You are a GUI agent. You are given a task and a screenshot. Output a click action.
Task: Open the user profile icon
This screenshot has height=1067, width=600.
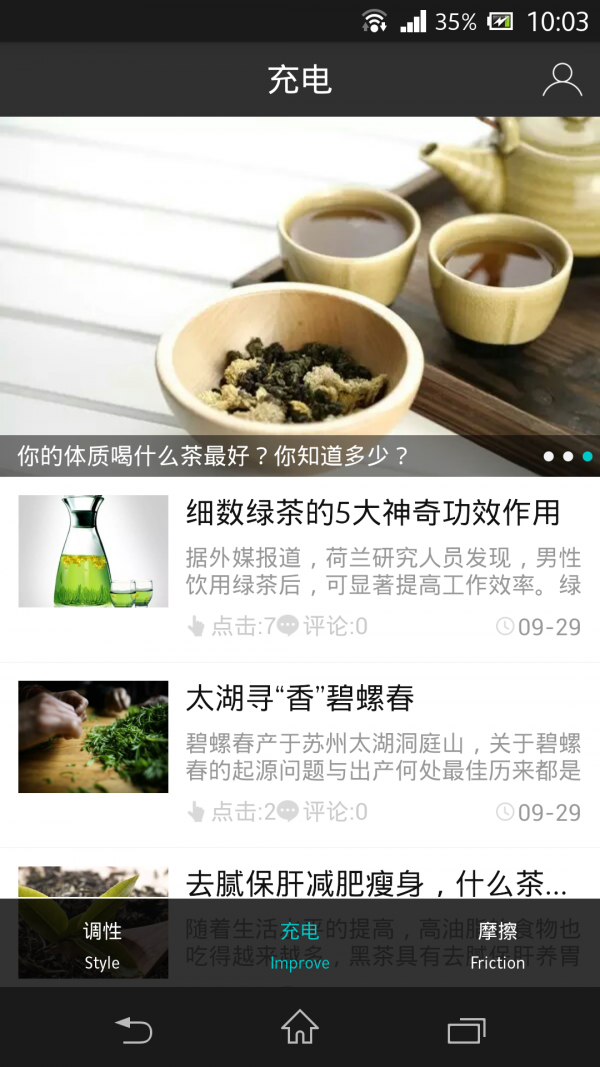pos(562,80)
